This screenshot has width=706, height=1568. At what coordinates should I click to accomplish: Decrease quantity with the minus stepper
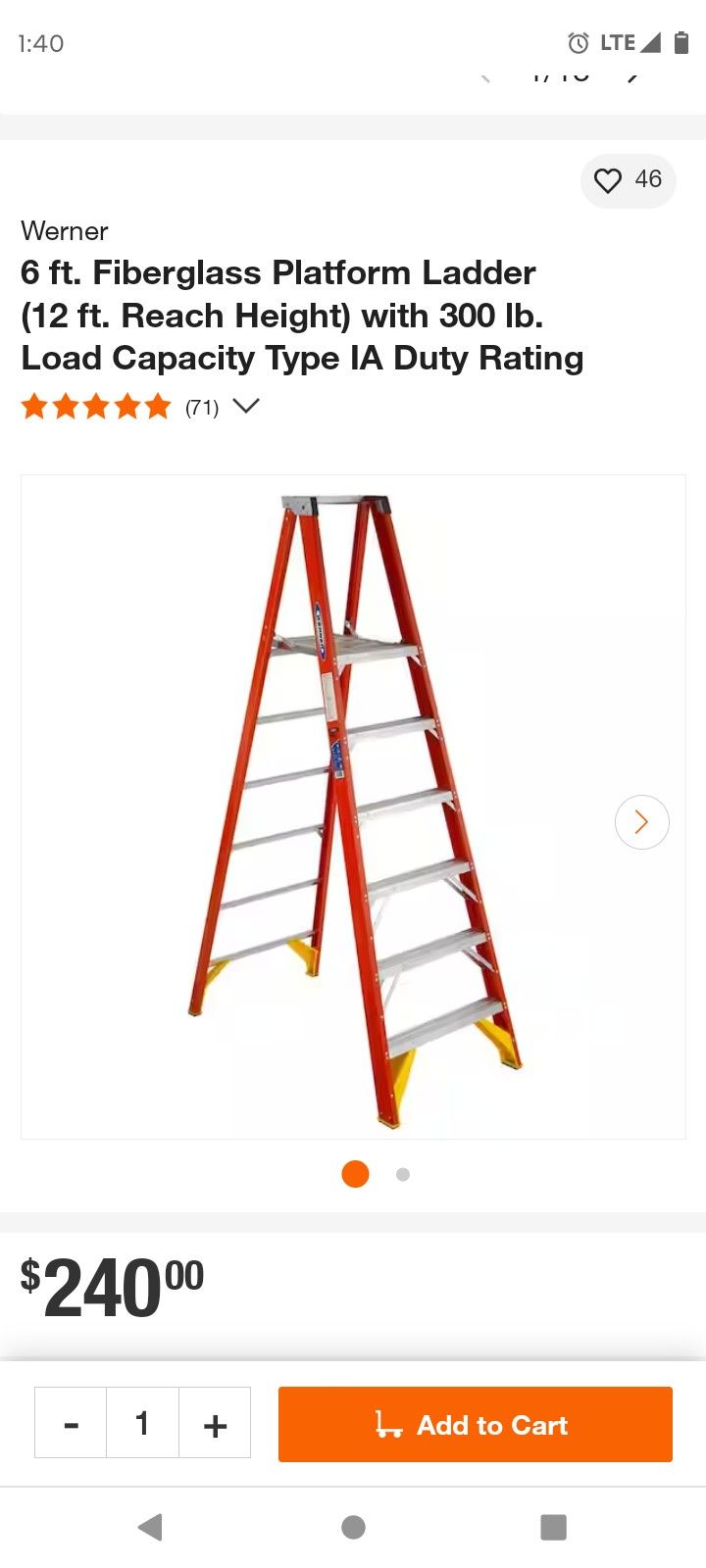coord(70,1424)
